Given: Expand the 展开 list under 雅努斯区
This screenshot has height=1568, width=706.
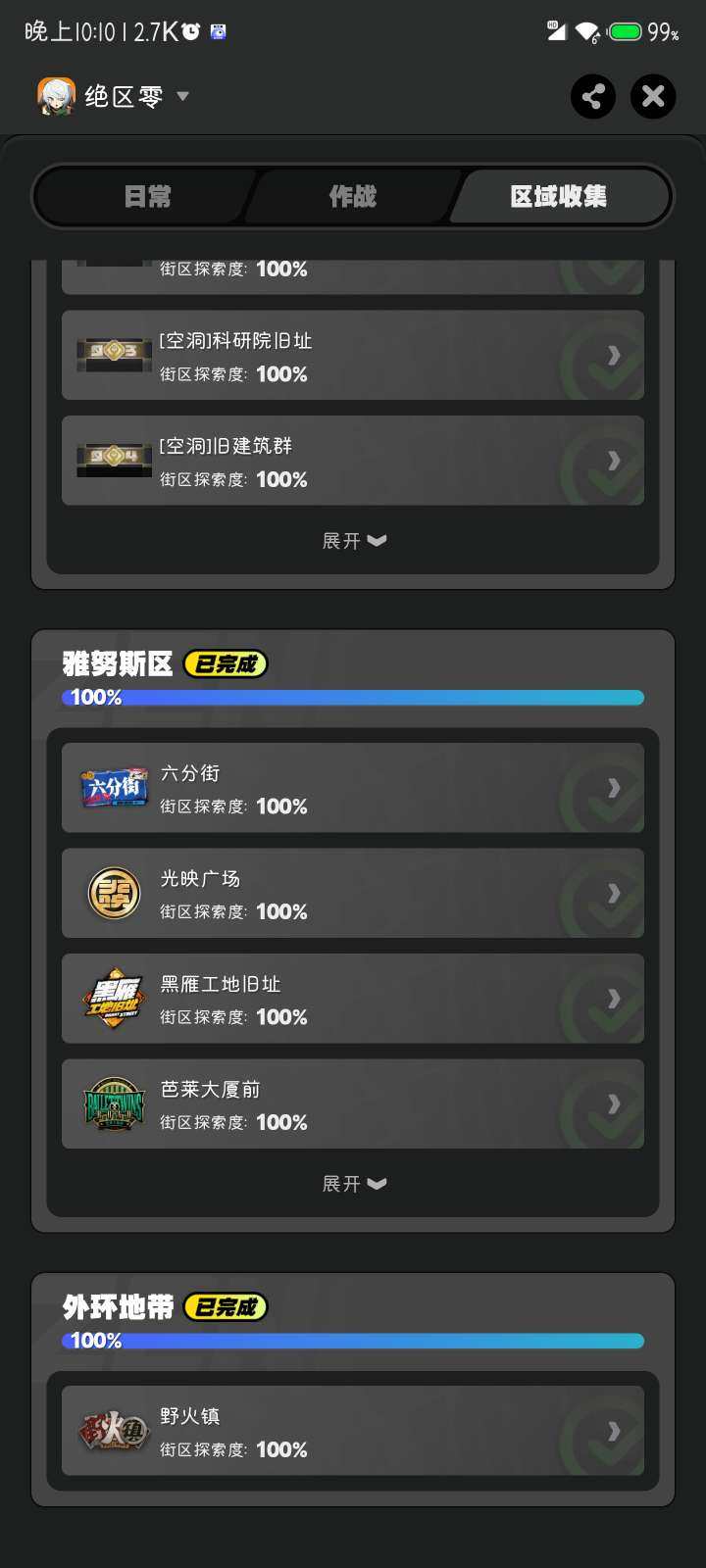Looking at the screenshot, I should (x=353, y=1183).
